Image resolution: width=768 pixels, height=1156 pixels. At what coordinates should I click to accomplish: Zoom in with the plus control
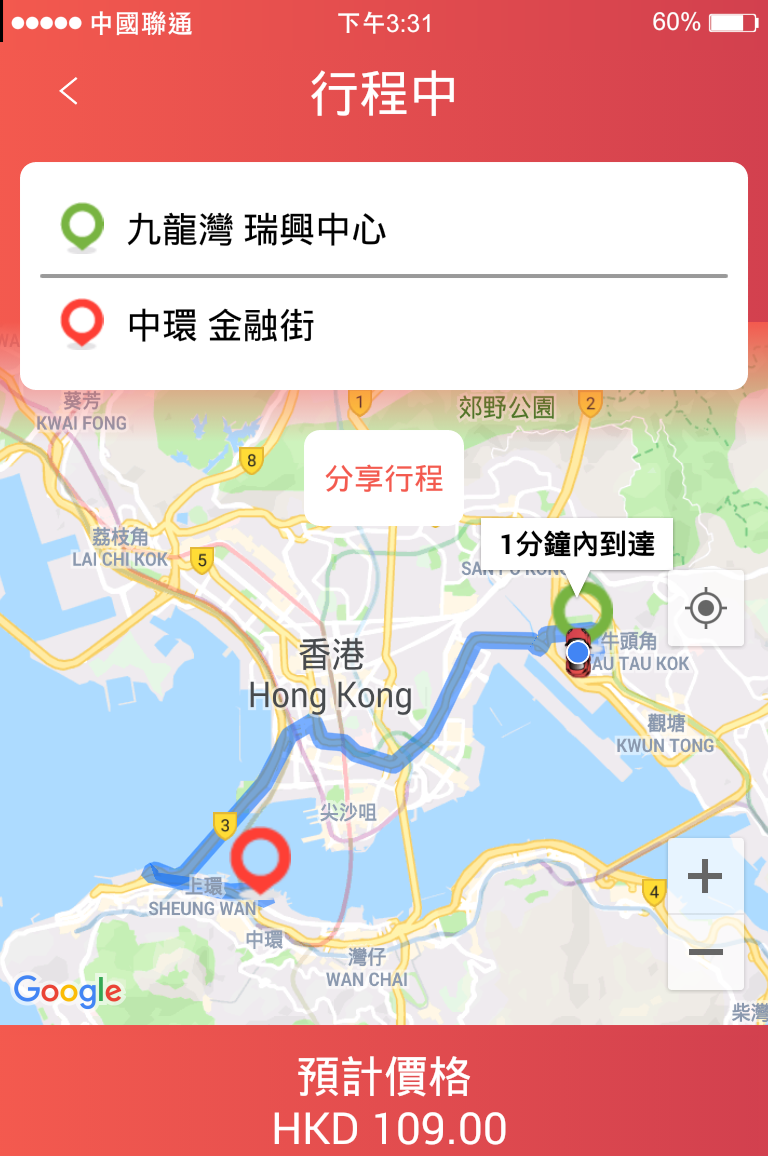coord(706,874)
